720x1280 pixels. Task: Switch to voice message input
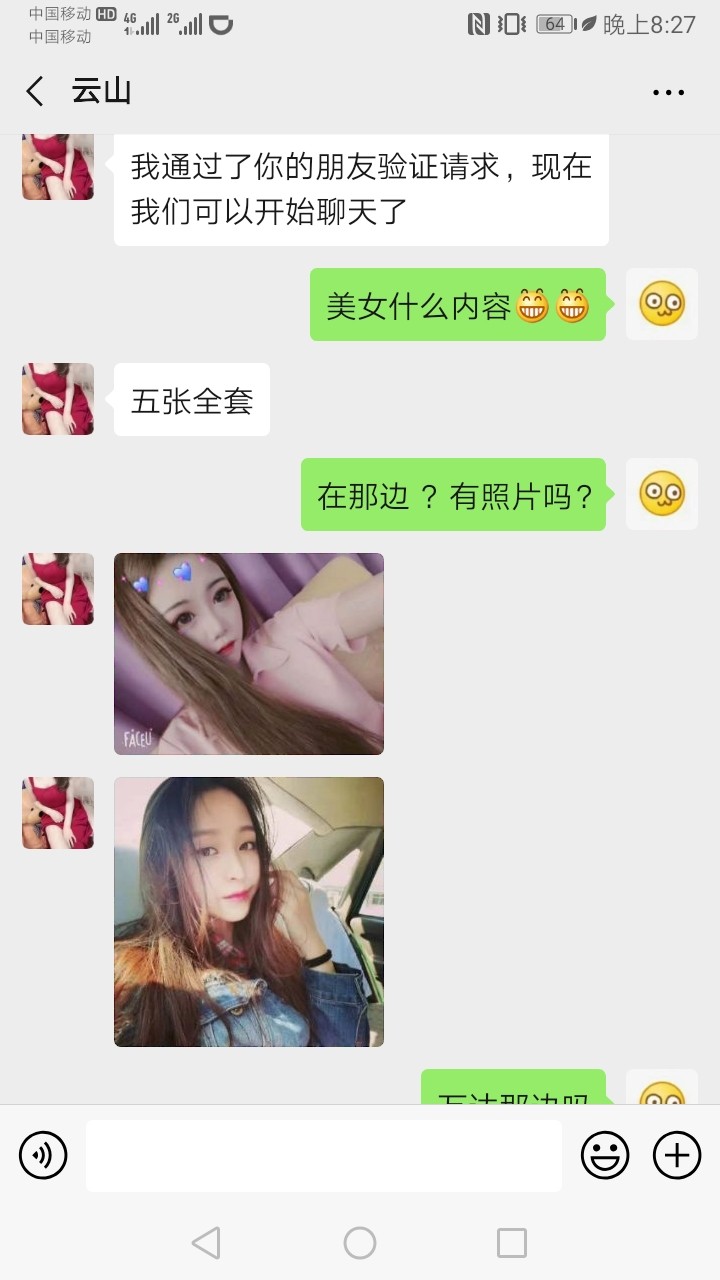tap(43, 1156)
